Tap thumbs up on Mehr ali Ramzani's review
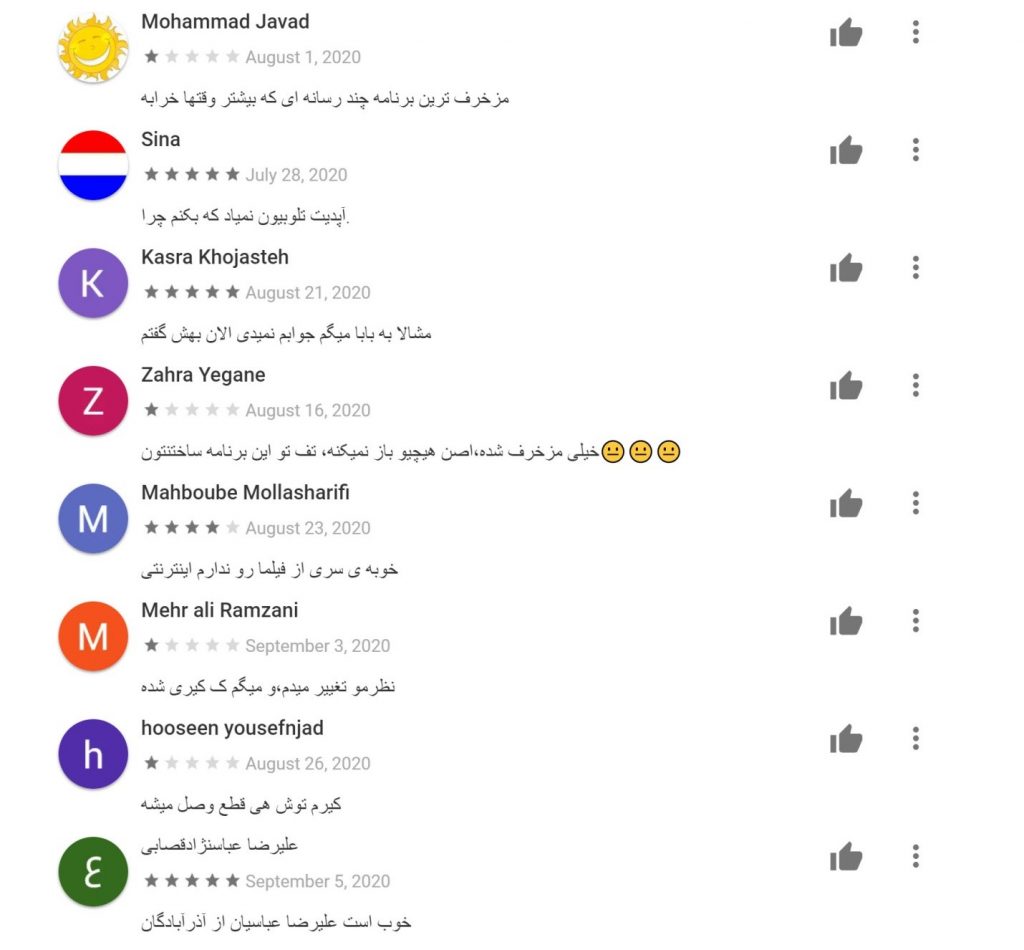 click(x=846, y=622)
